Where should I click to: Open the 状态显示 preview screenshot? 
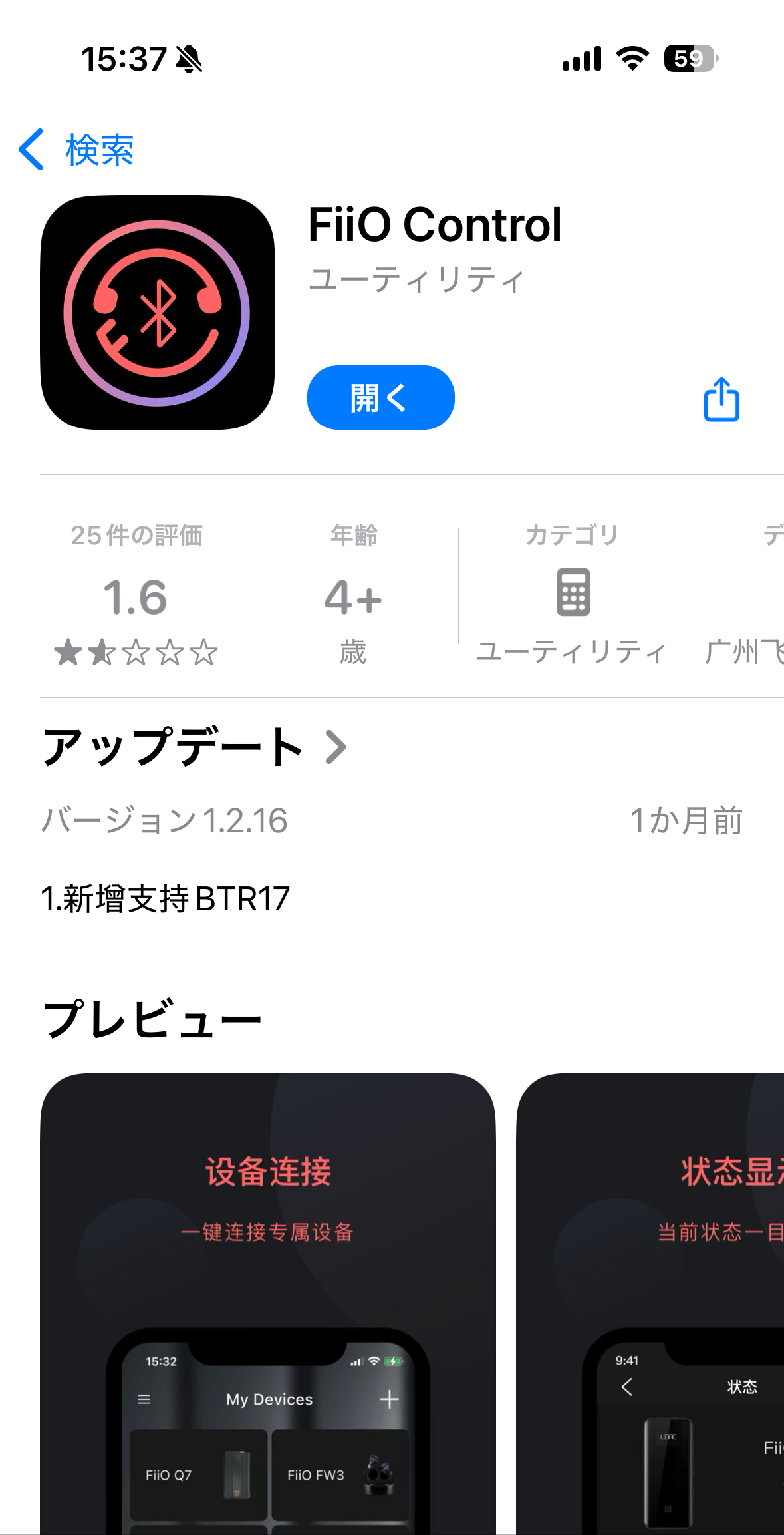click(x=650, y=1303)
